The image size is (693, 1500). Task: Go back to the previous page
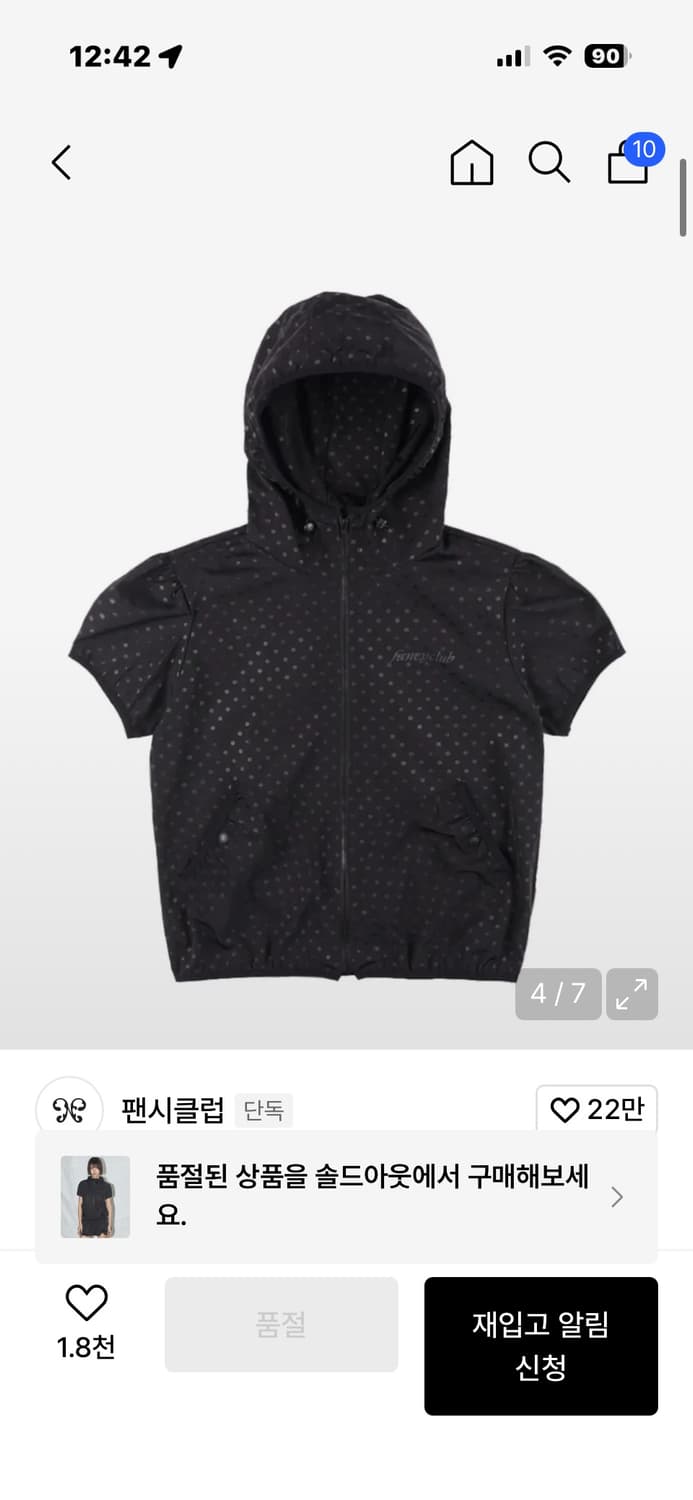[x=62, y=162]
